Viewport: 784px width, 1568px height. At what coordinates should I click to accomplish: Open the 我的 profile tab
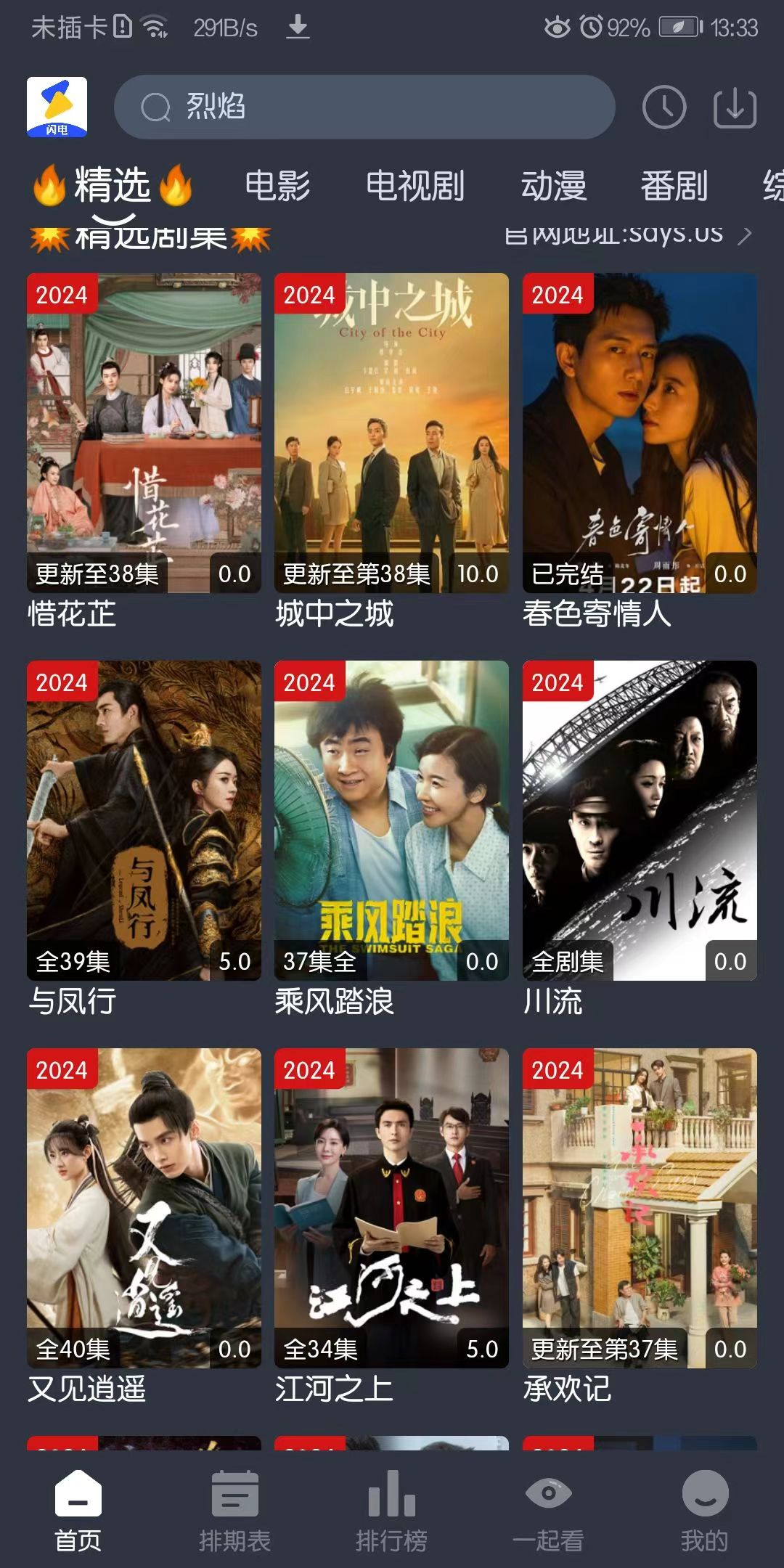[x=704, y=1511]
